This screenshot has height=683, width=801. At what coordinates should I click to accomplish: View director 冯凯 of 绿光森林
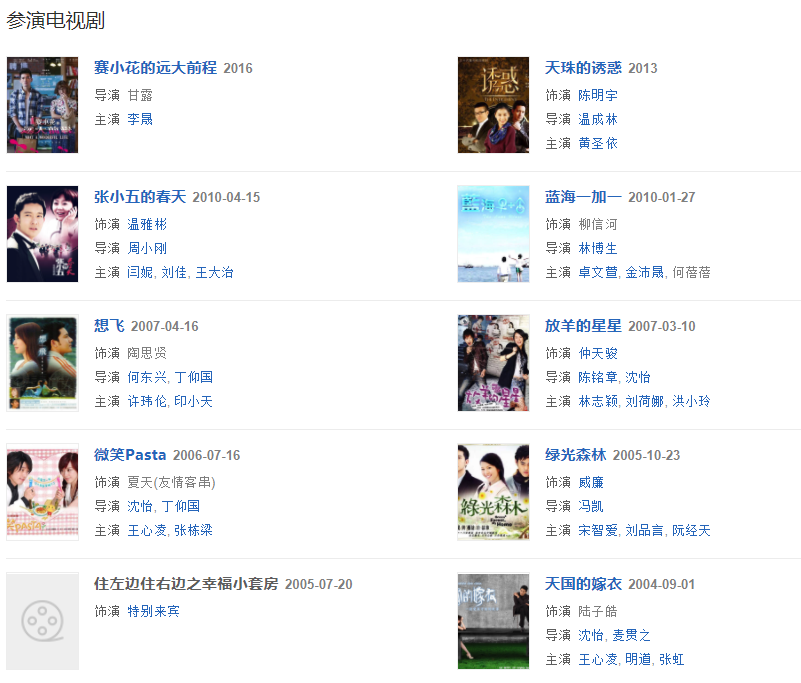591,506
